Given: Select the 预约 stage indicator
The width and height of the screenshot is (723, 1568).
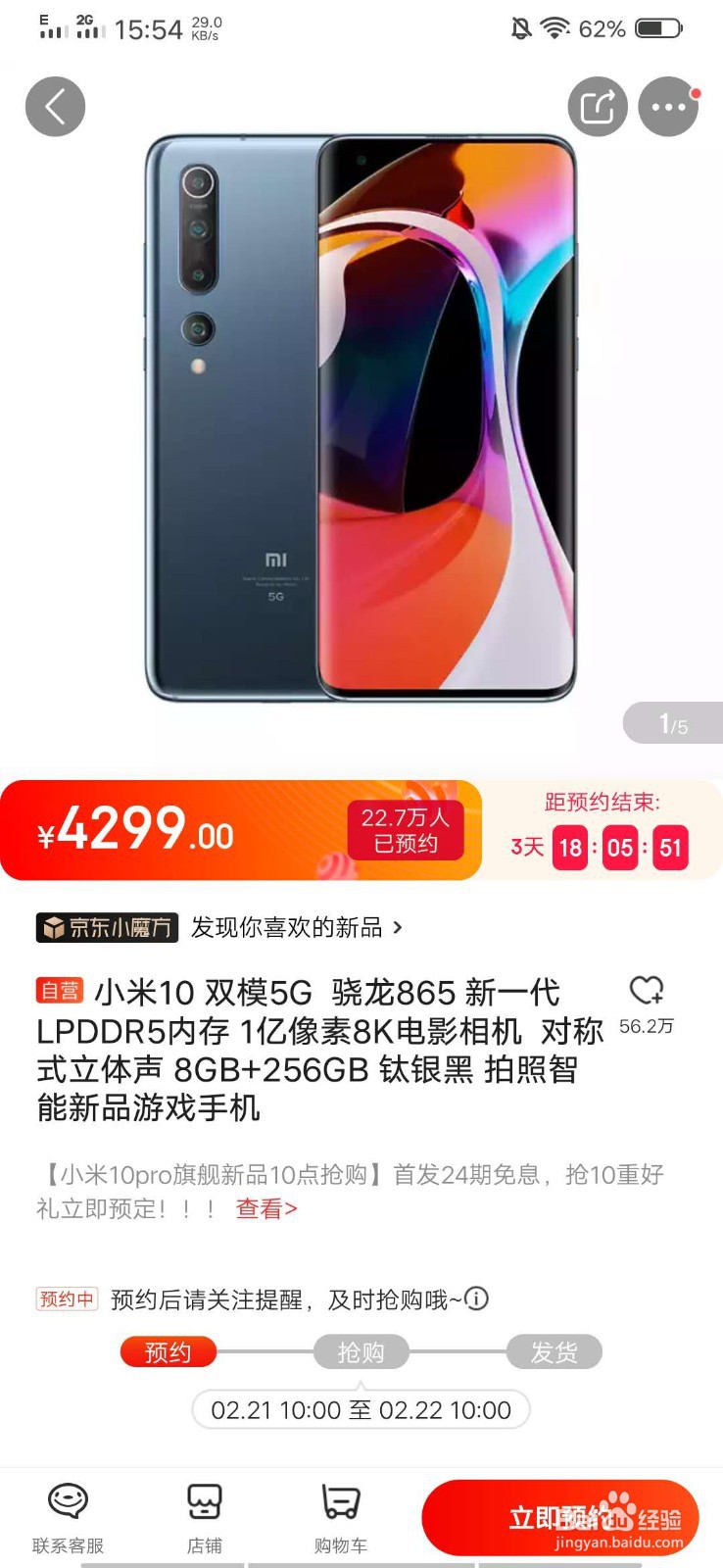Looking at the screenshot, I should click(x=168, y=1350).
